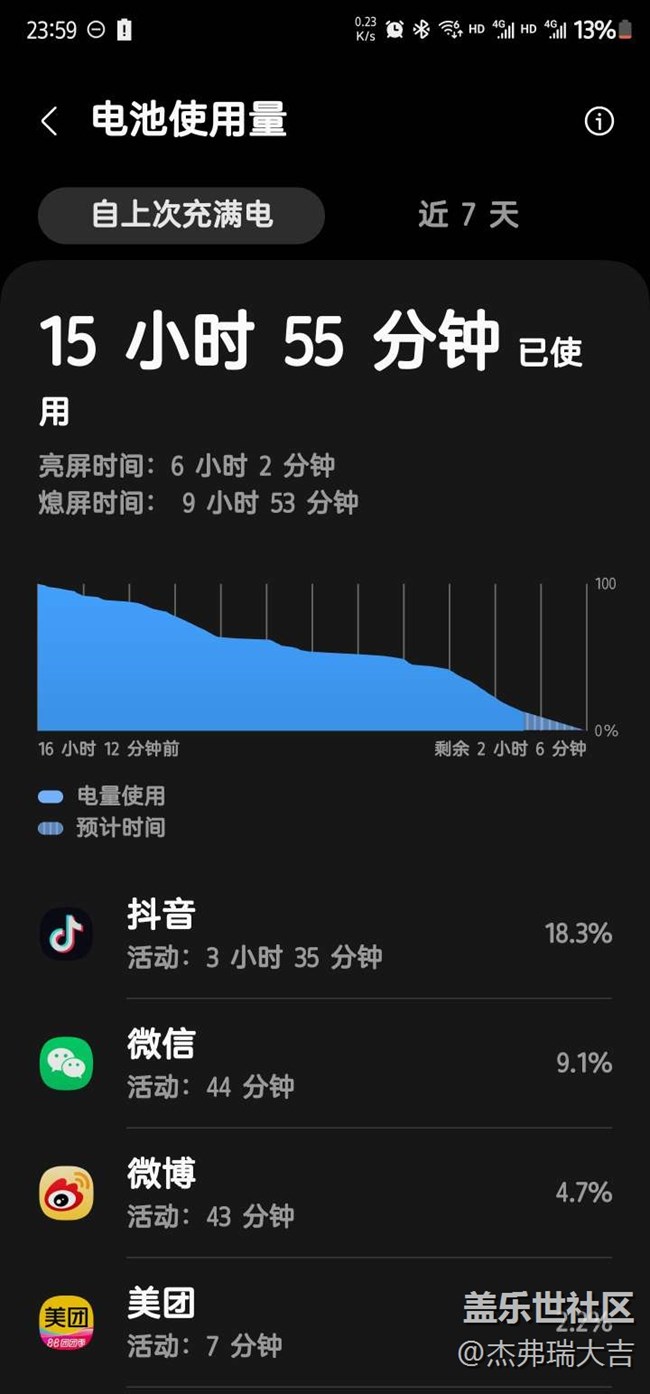Open 抖音 battery usage details
Viewport: 650px width, 1394px height.
(x=325, y=934)
